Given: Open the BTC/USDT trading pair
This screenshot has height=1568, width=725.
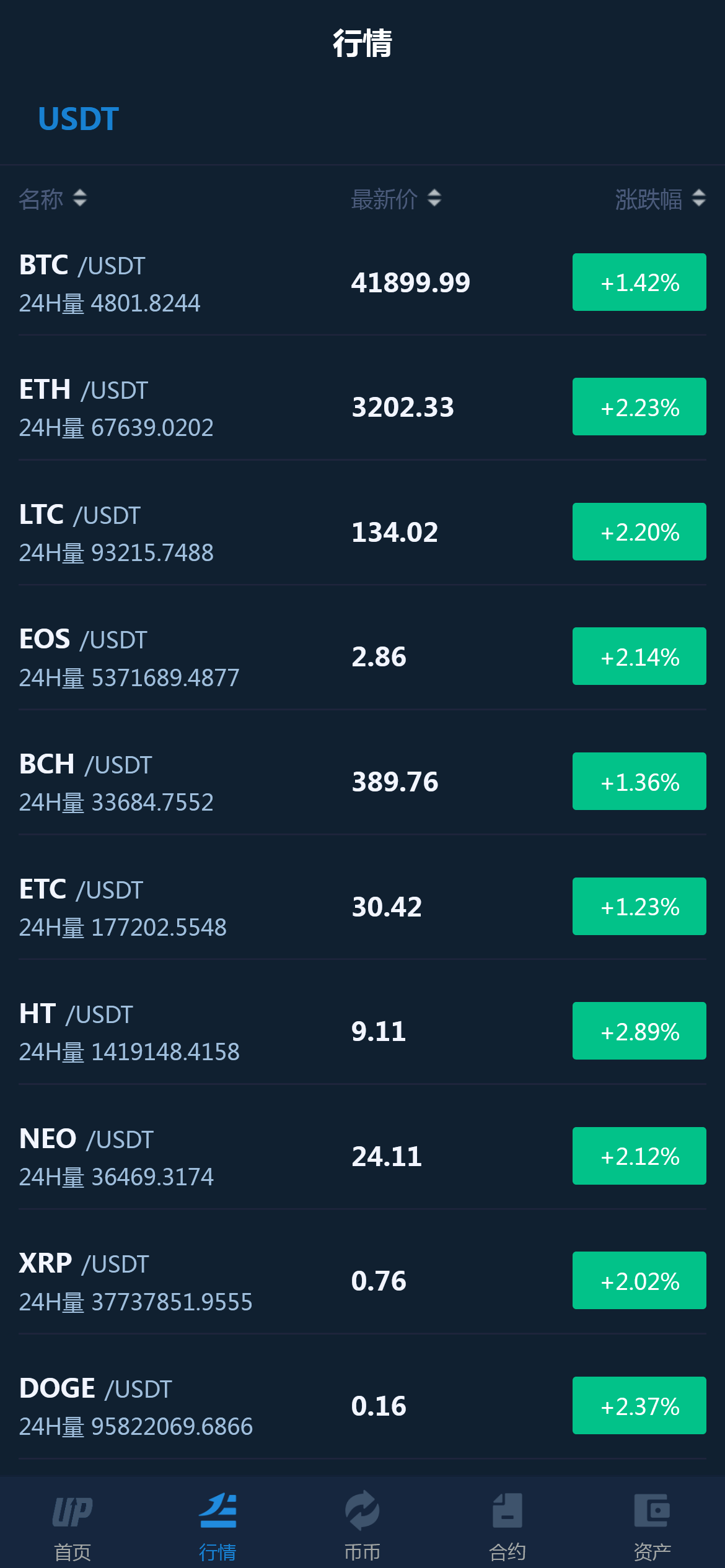Looking at the screenshot, I should coord(248,283).
